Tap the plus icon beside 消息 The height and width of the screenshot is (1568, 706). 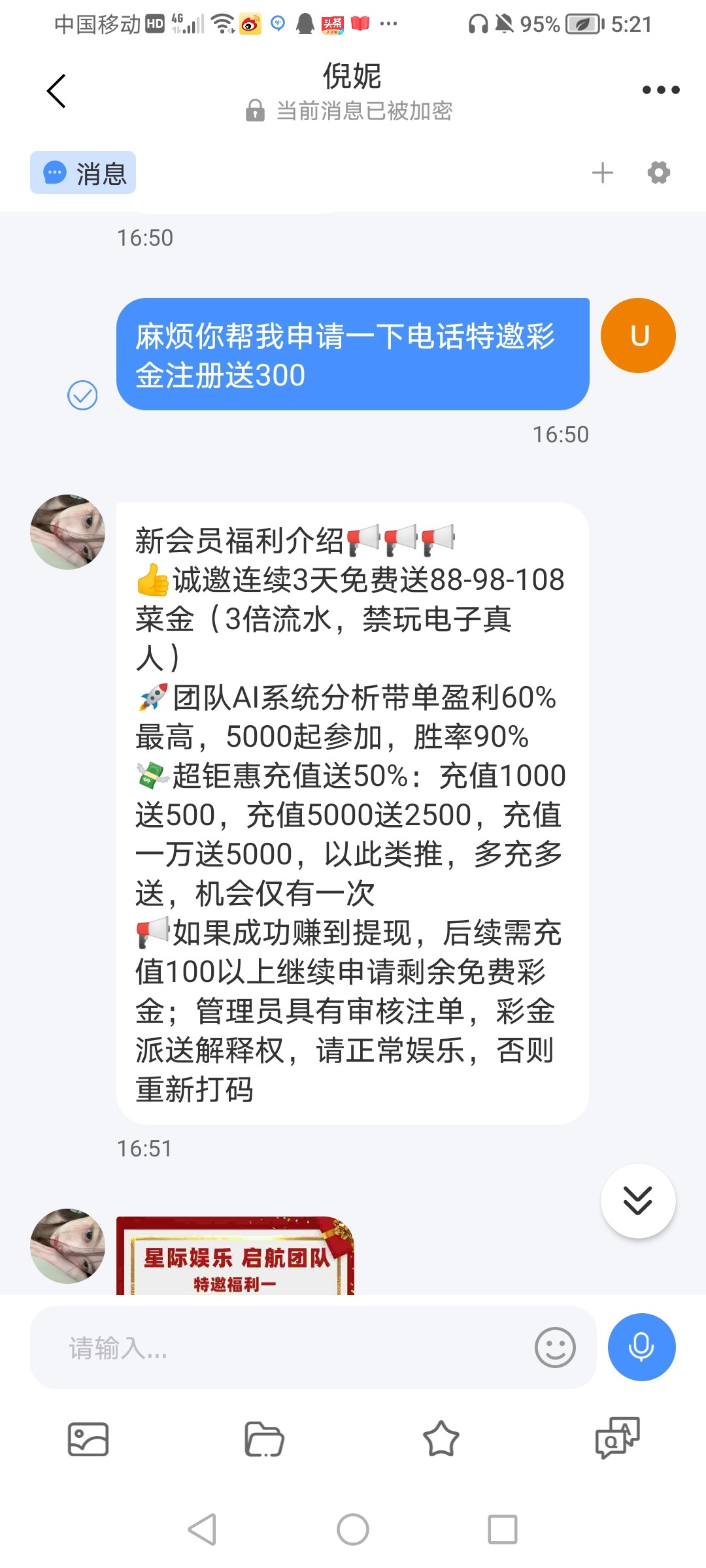point(602,173)
